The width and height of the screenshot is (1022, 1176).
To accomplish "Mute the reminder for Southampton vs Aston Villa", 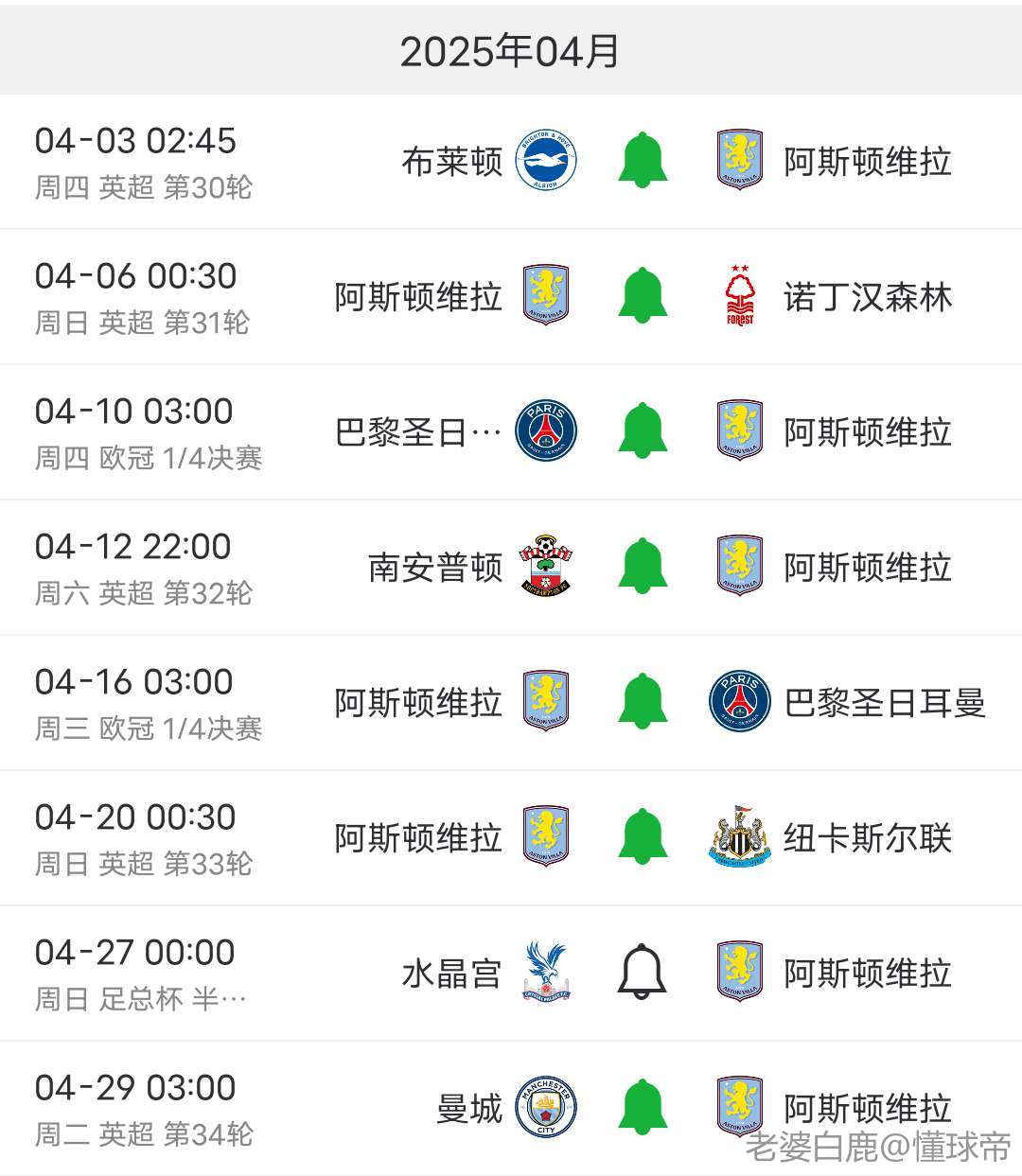I will (x=643, y=567).
